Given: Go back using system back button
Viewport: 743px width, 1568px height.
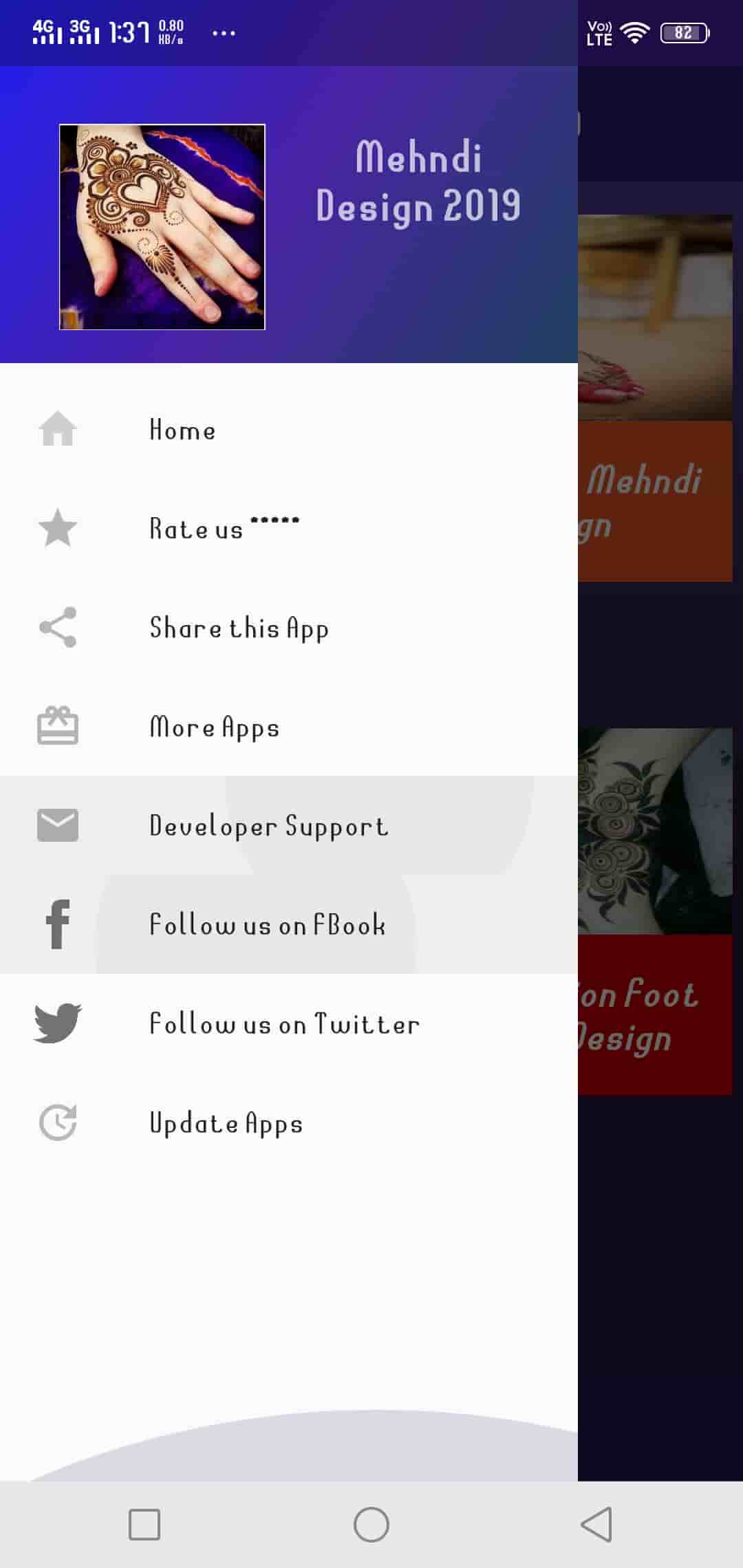Looking at the screenshot, I should tap(596, 1525).
